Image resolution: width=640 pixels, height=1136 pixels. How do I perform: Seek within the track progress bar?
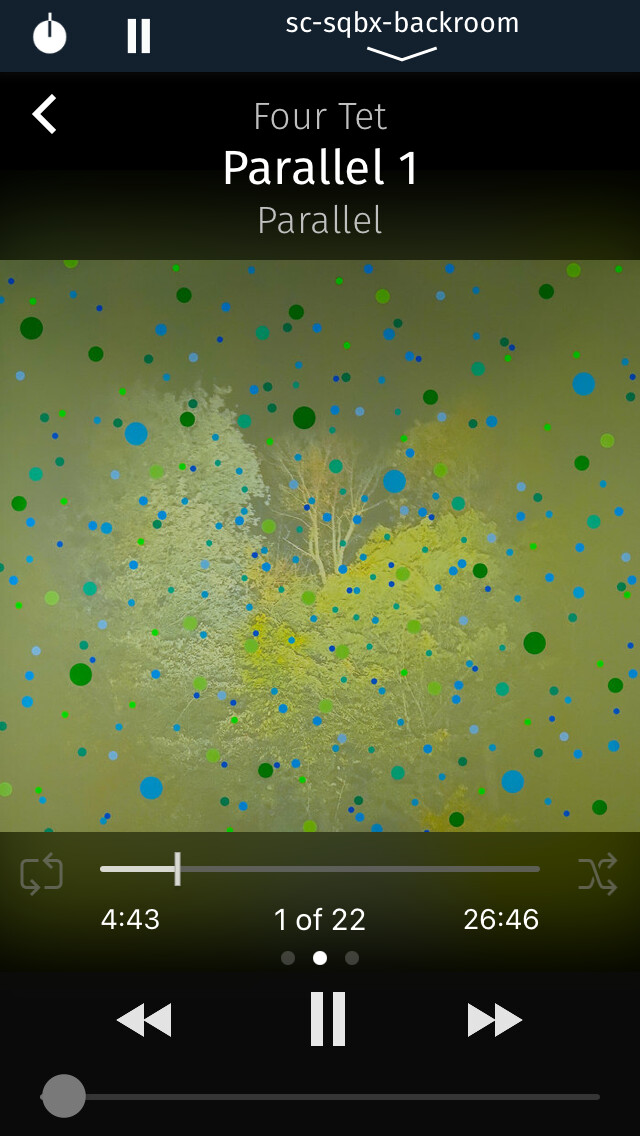320,869
